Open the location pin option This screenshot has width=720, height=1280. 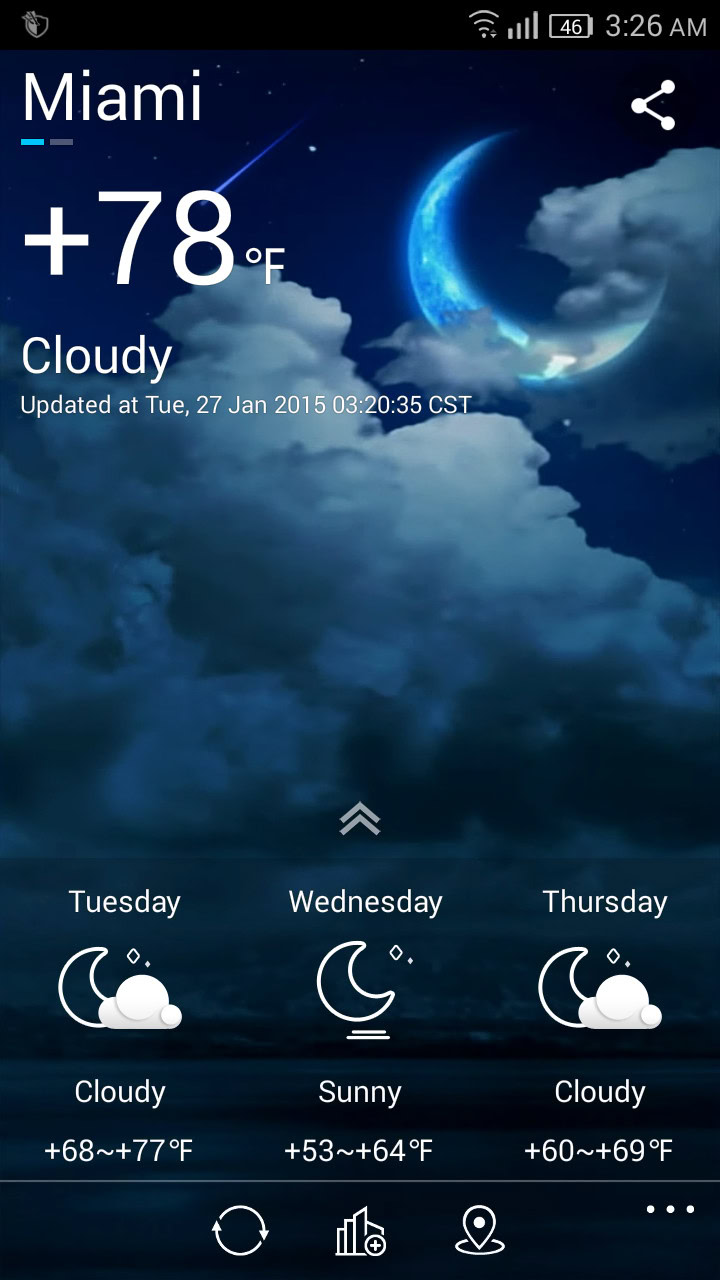[480, 1230]
